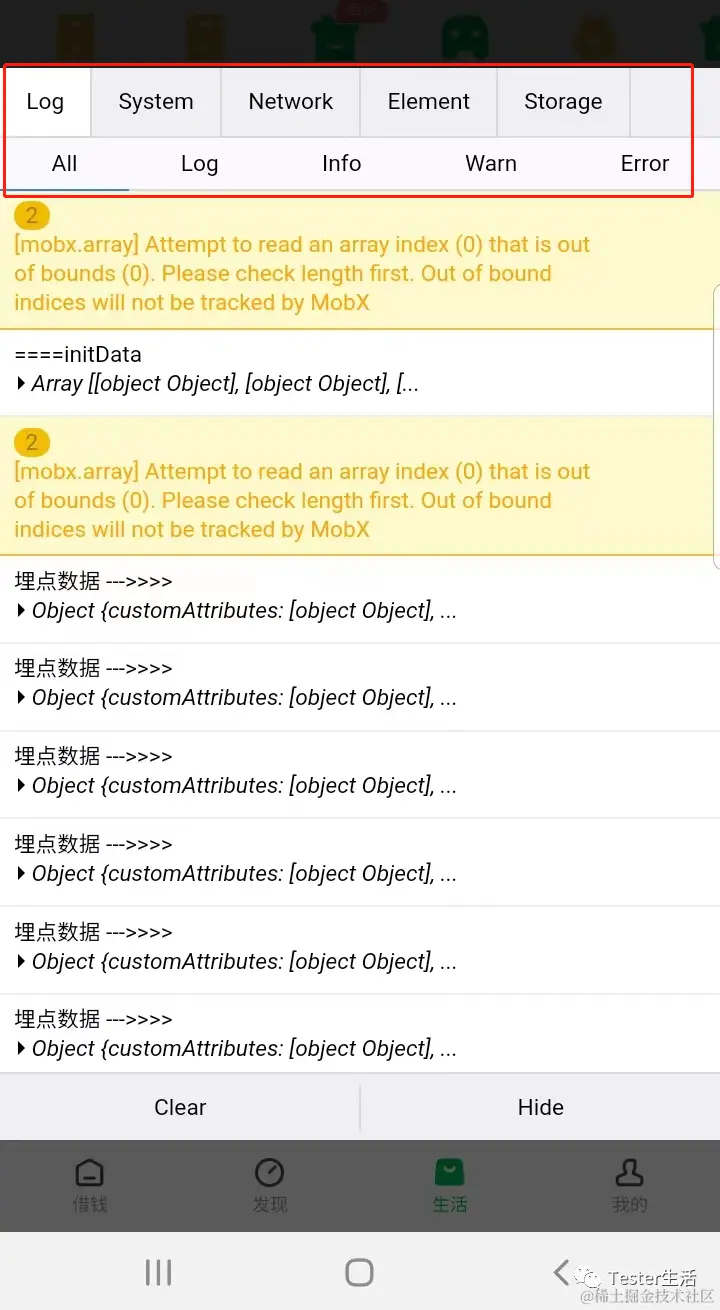Filter entries by Info level
Image resolution: width=720 pixels, height=1310 pixels.
click(341, 164)
